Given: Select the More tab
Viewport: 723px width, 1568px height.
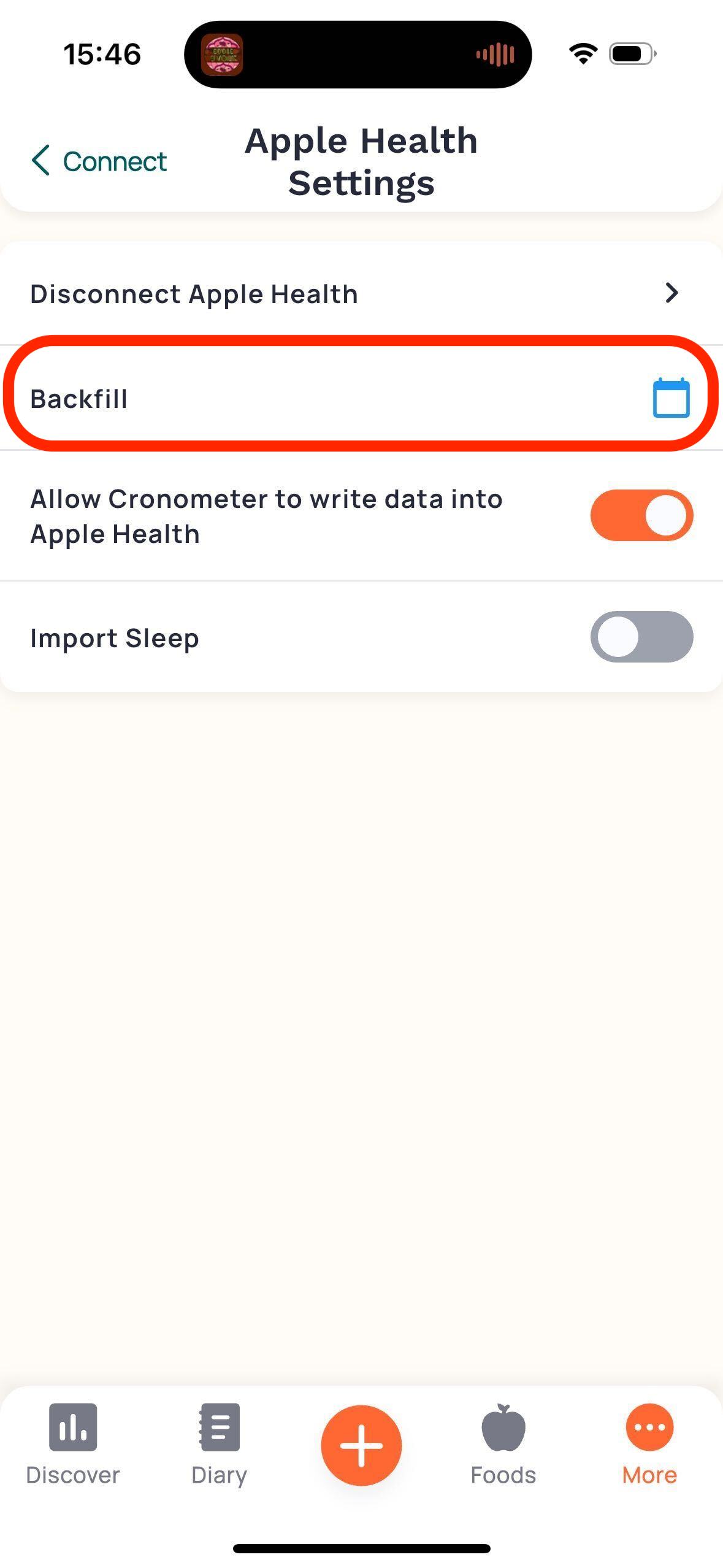Looking at the screenshot, I should 649,1444.
